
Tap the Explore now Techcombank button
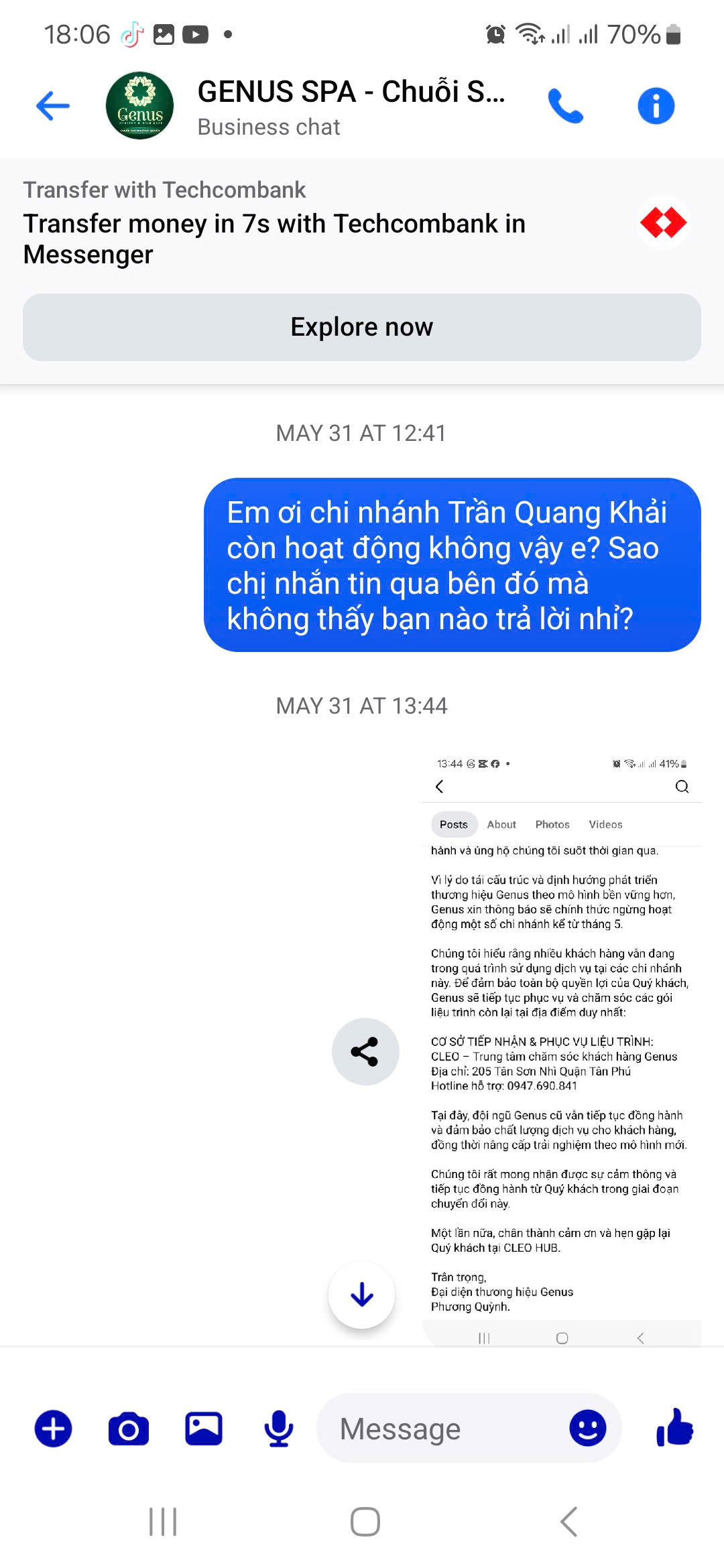[x=362, y=327]
